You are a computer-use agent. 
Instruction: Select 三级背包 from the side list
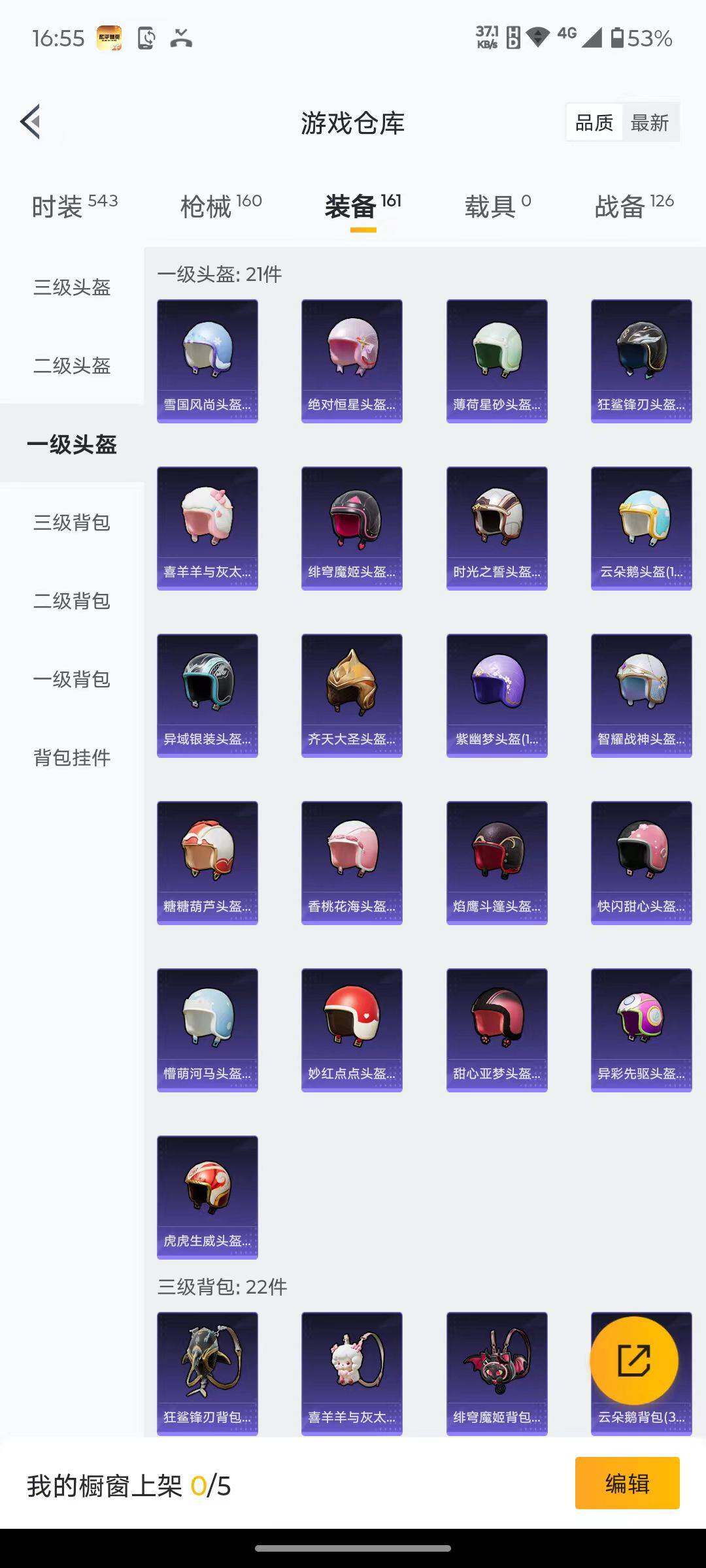(72, 523)
